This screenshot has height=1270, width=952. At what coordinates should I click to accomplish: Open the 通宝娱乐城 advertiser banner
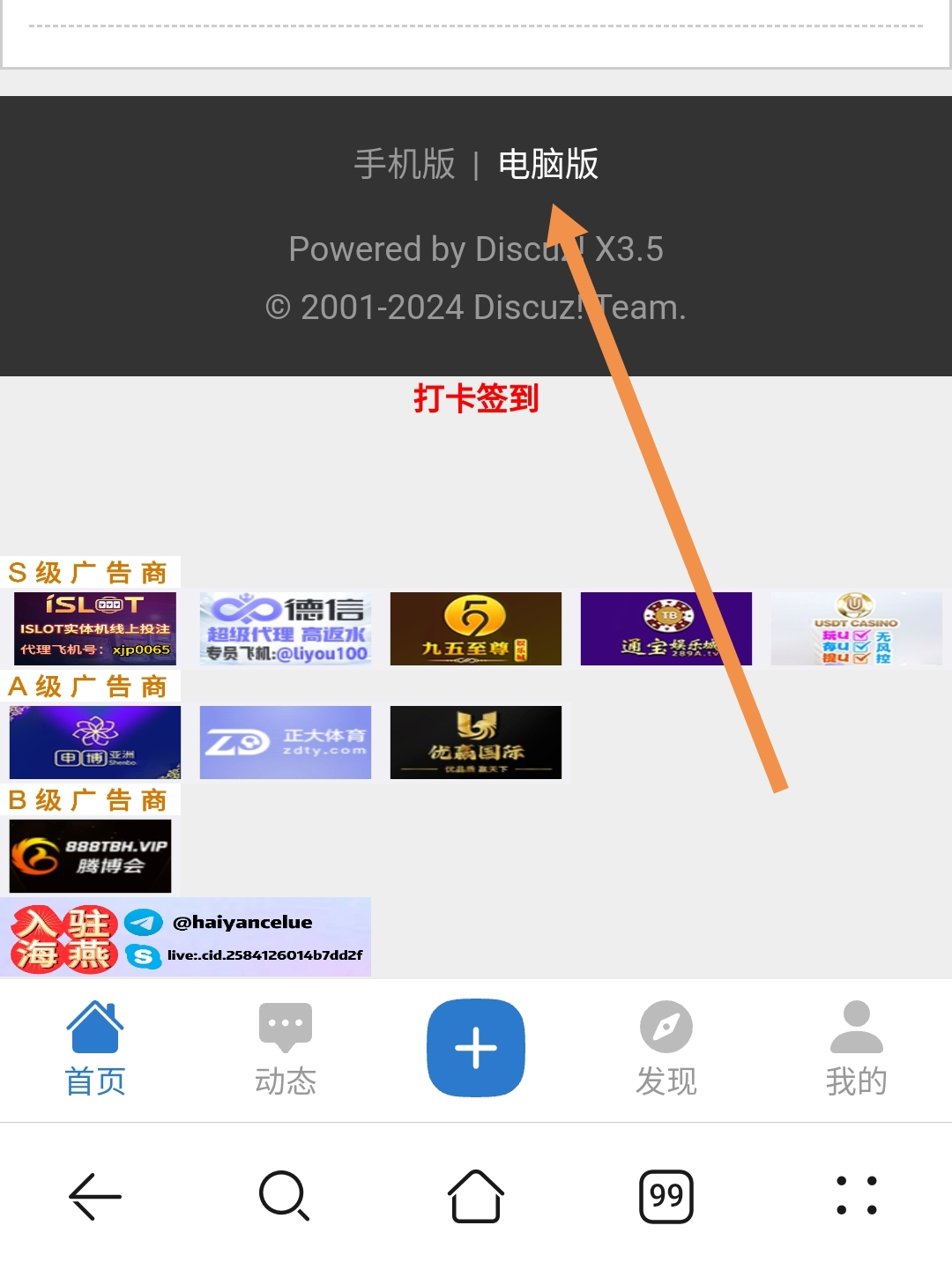(666, 628)
